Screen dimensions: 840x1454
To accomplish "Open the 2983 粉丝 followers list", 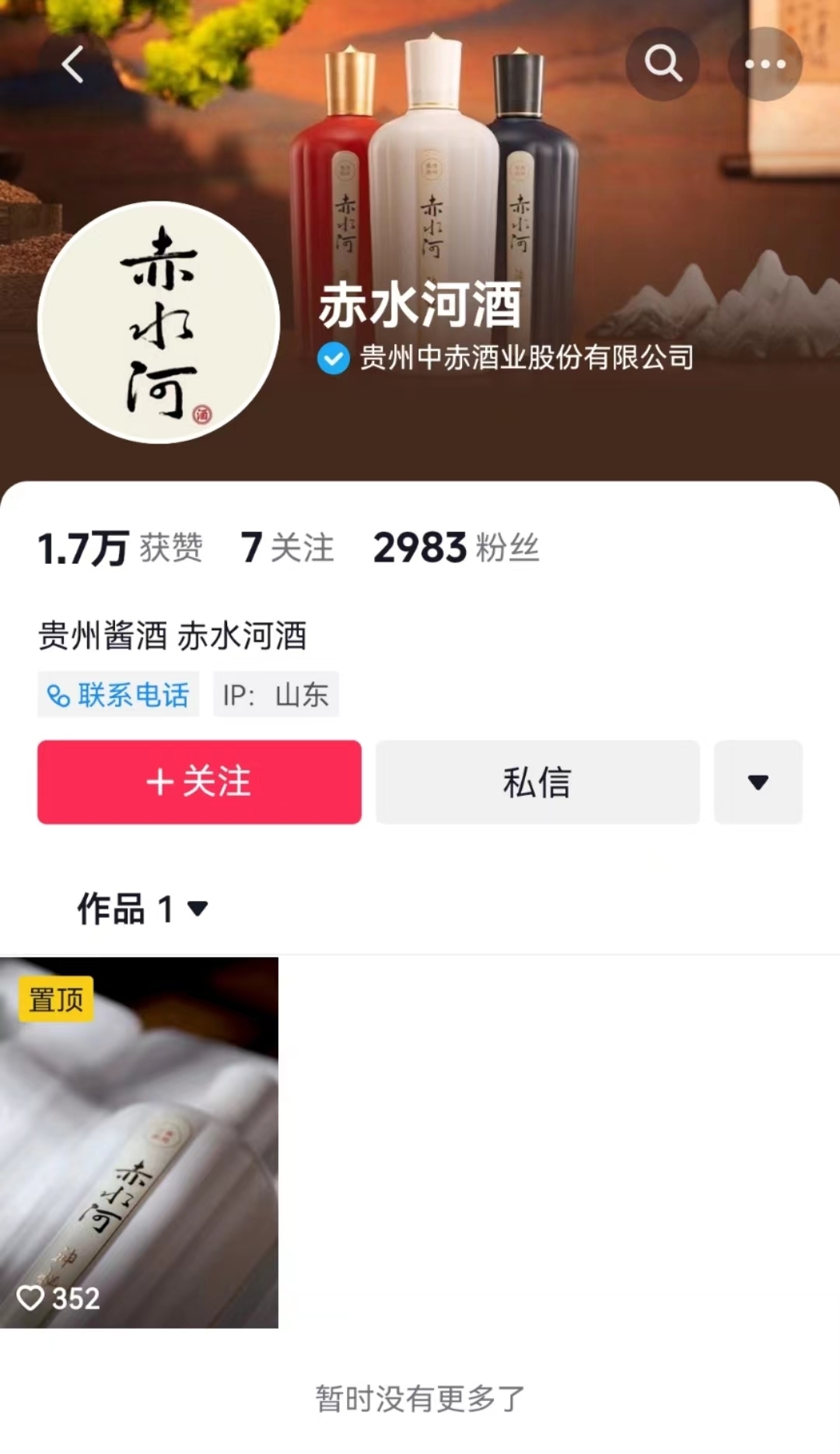I will point(456,548).
